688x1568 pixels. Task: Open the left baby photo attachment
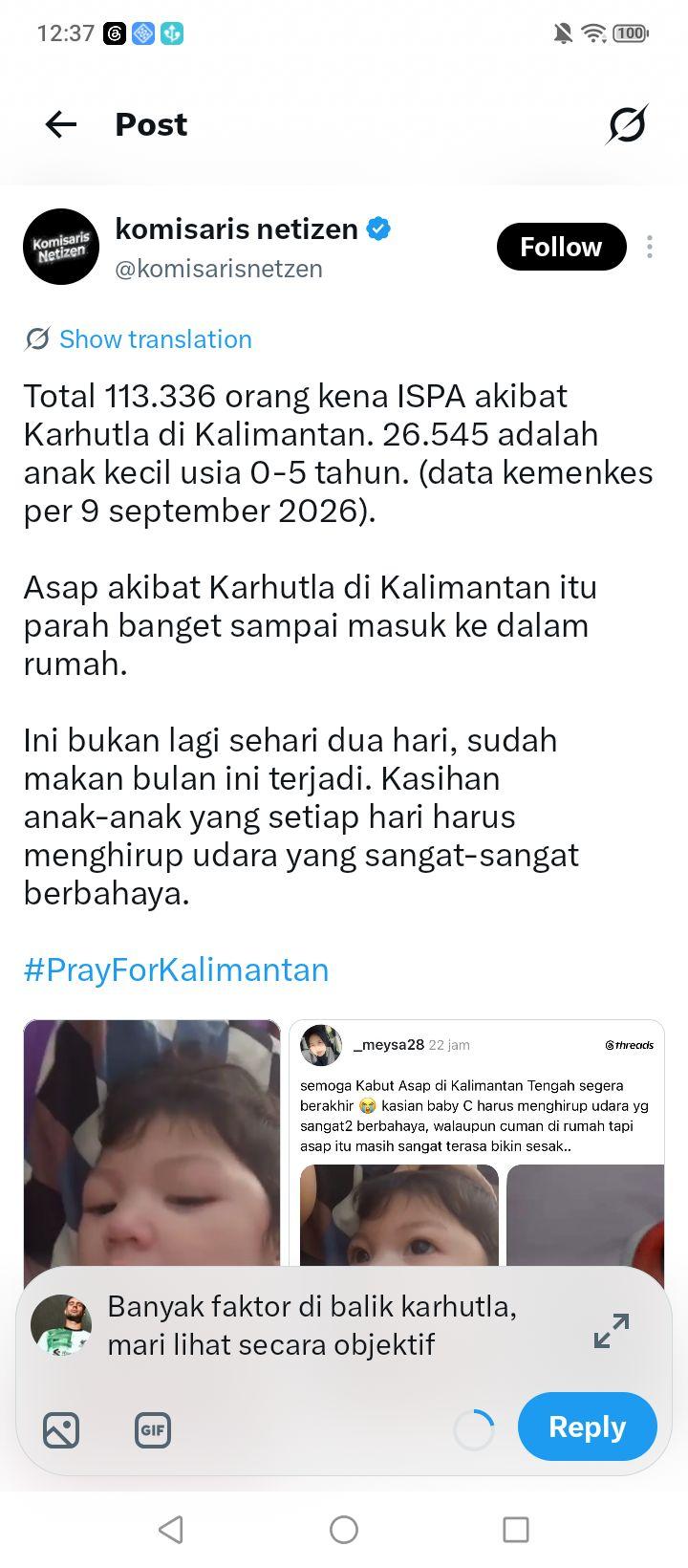tap(152, 1143)
